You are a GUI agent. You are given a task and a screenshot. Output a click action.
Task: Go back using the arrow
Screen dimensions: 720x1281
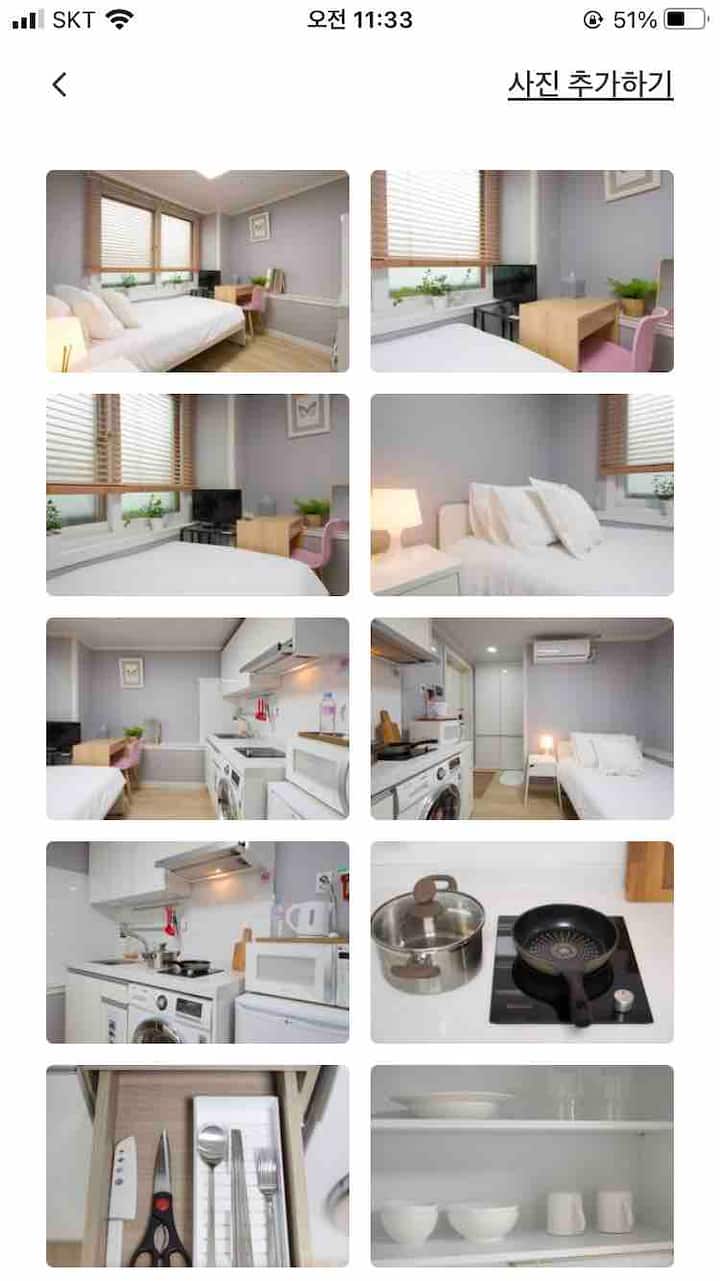[x=60, y=85]
